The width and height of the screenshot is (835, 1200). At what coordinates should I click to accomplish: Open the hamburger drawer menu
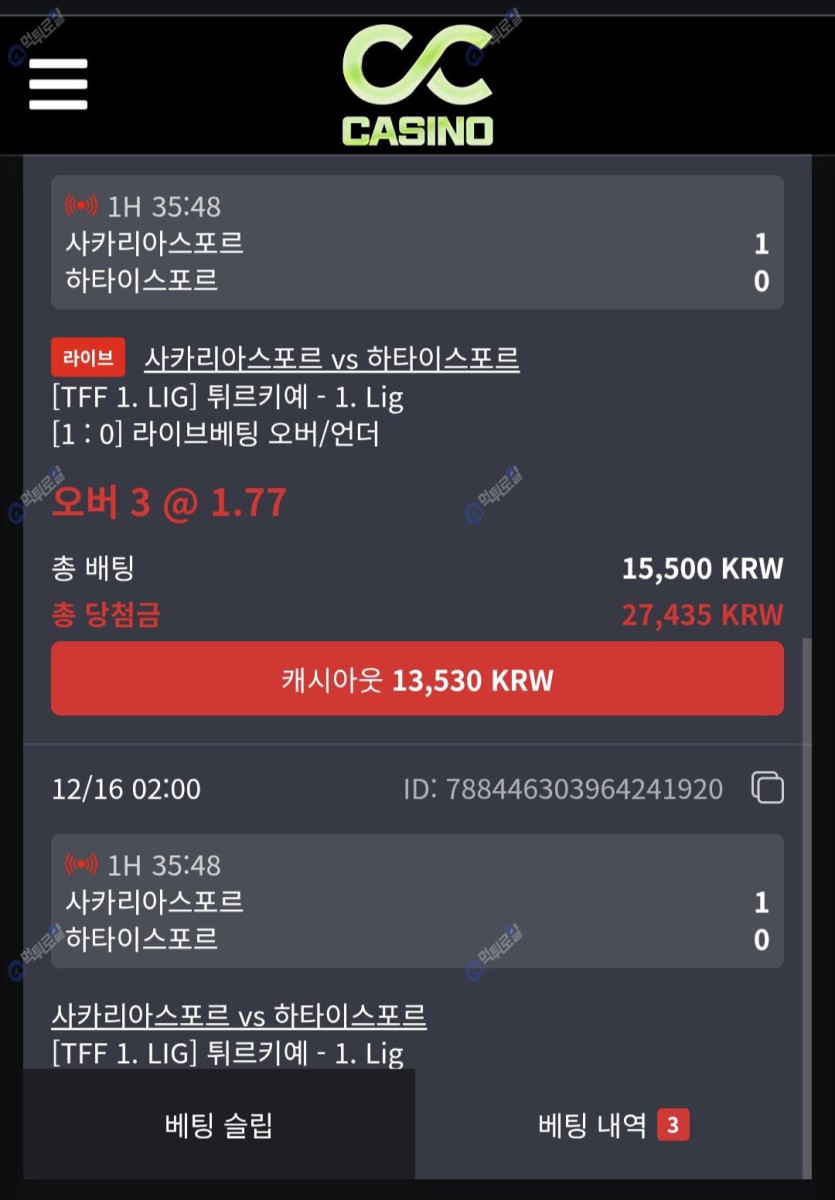click(58, 85)
